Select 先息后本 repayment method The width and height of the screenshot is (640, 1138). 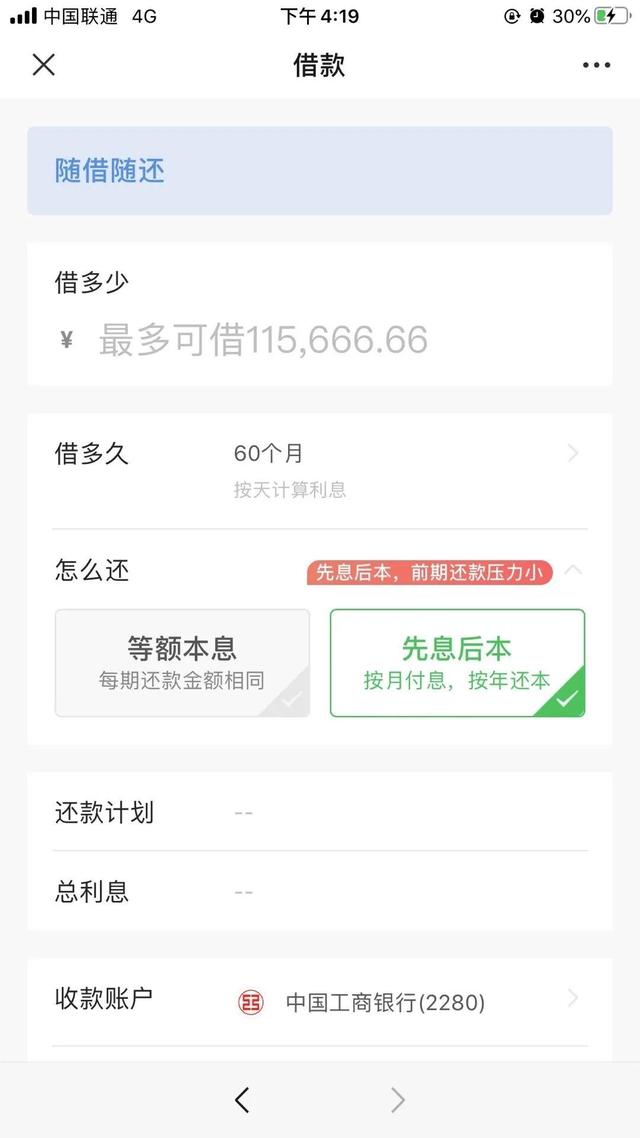(457, 663)
